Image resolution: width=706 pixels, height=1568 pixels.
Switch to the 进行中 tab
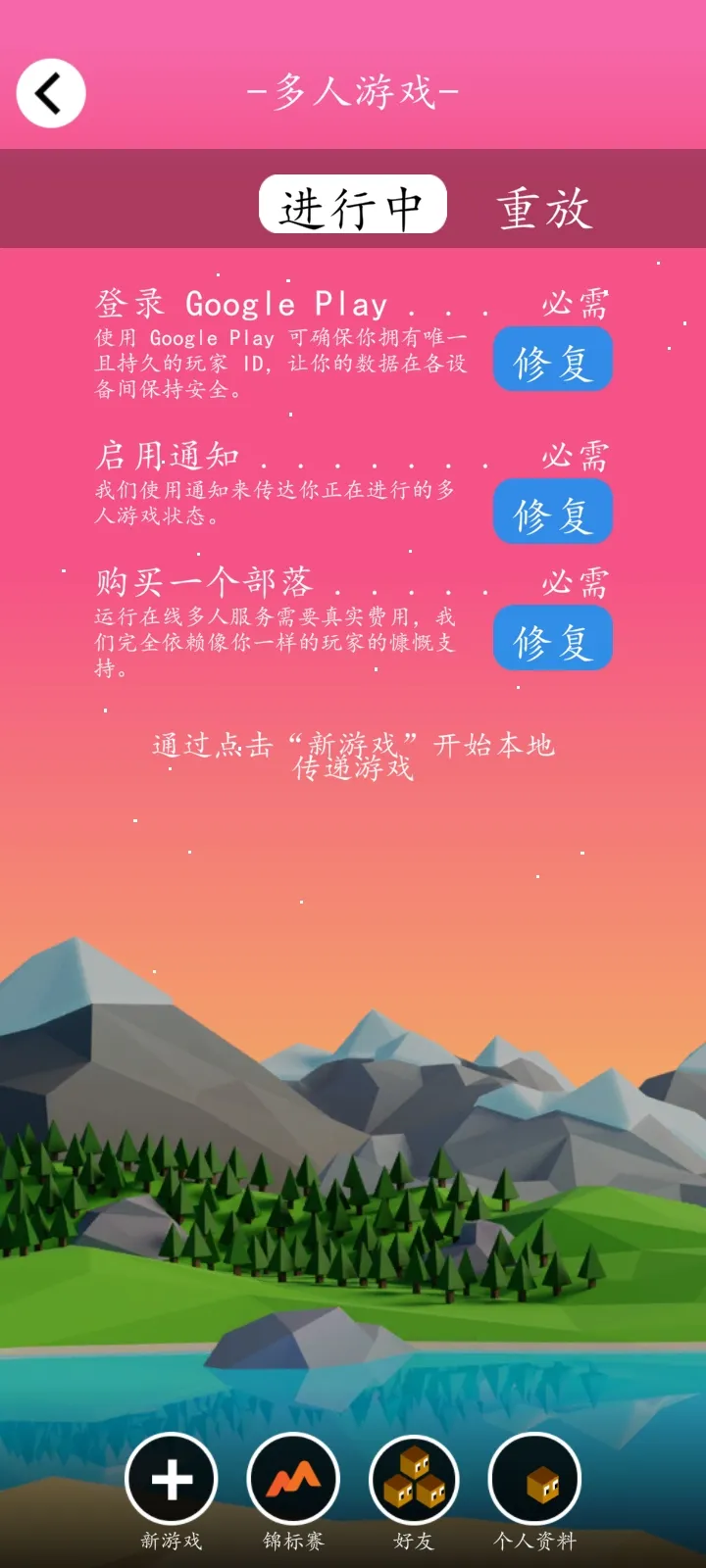tap(352, 205)
